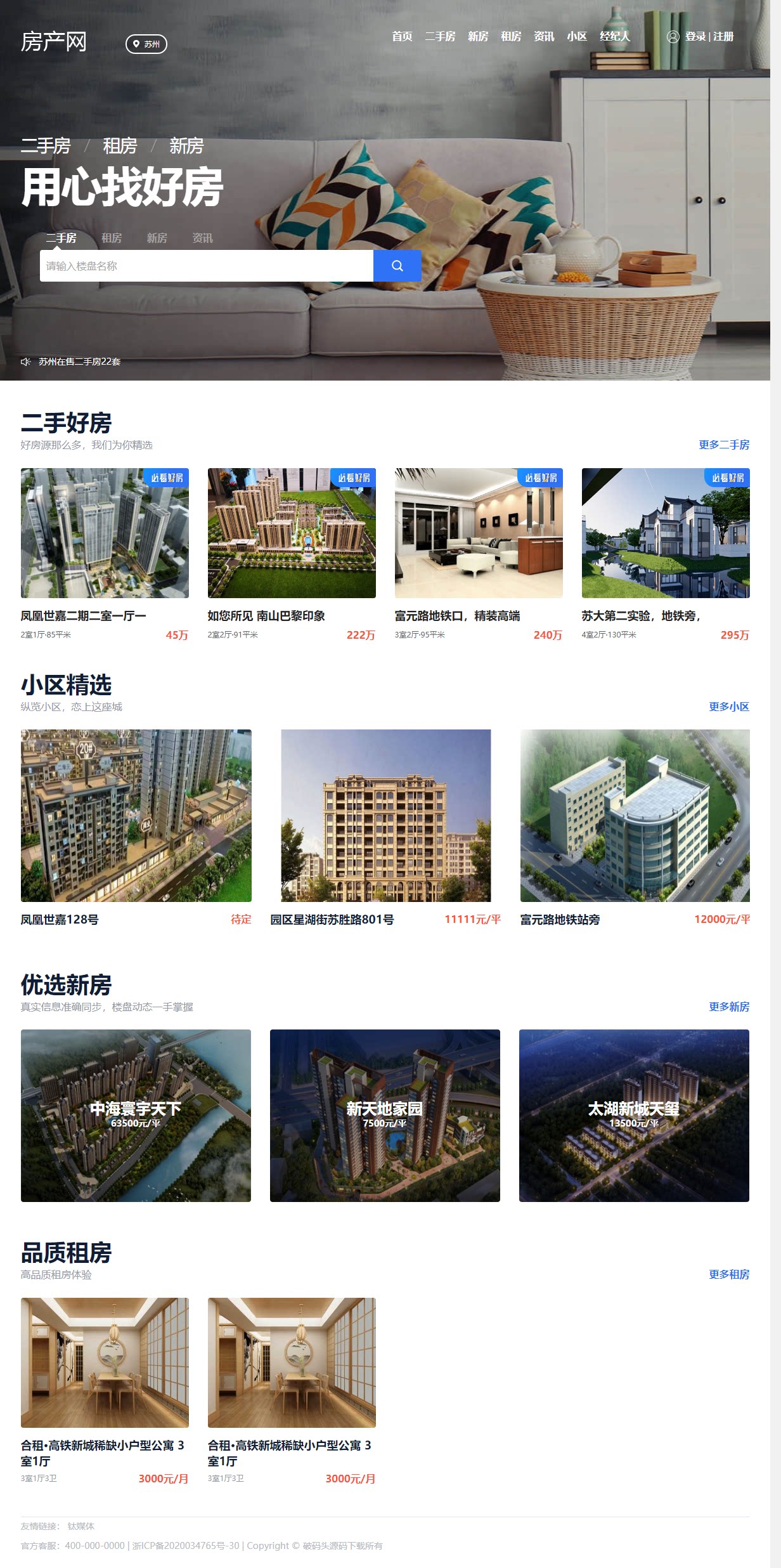Image resolution: width=781 pixels, height=1568 pixels.
Task: Click the 注册 registration link
Action: (723, 37)
